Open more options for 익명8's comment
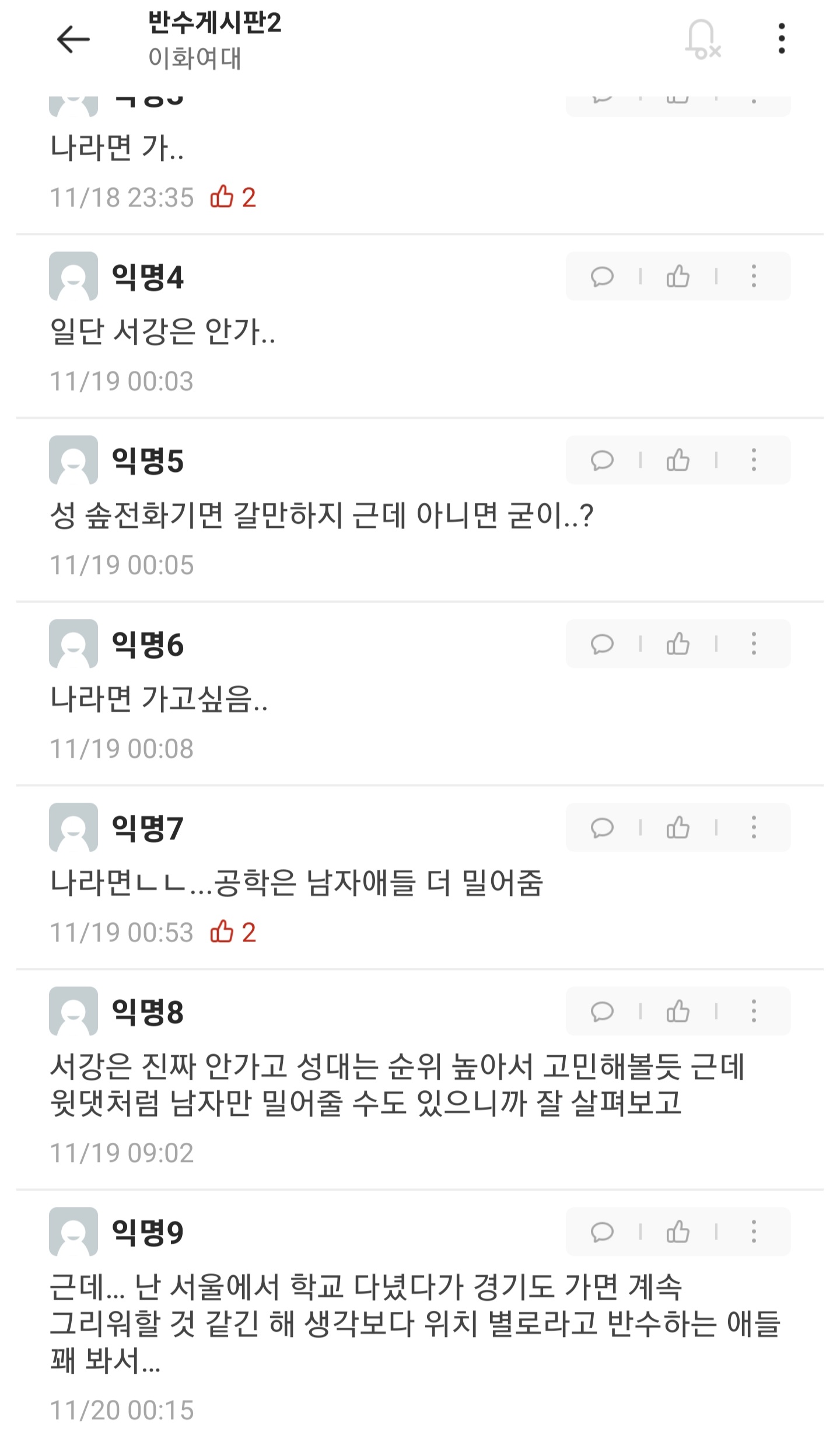 754,1012
